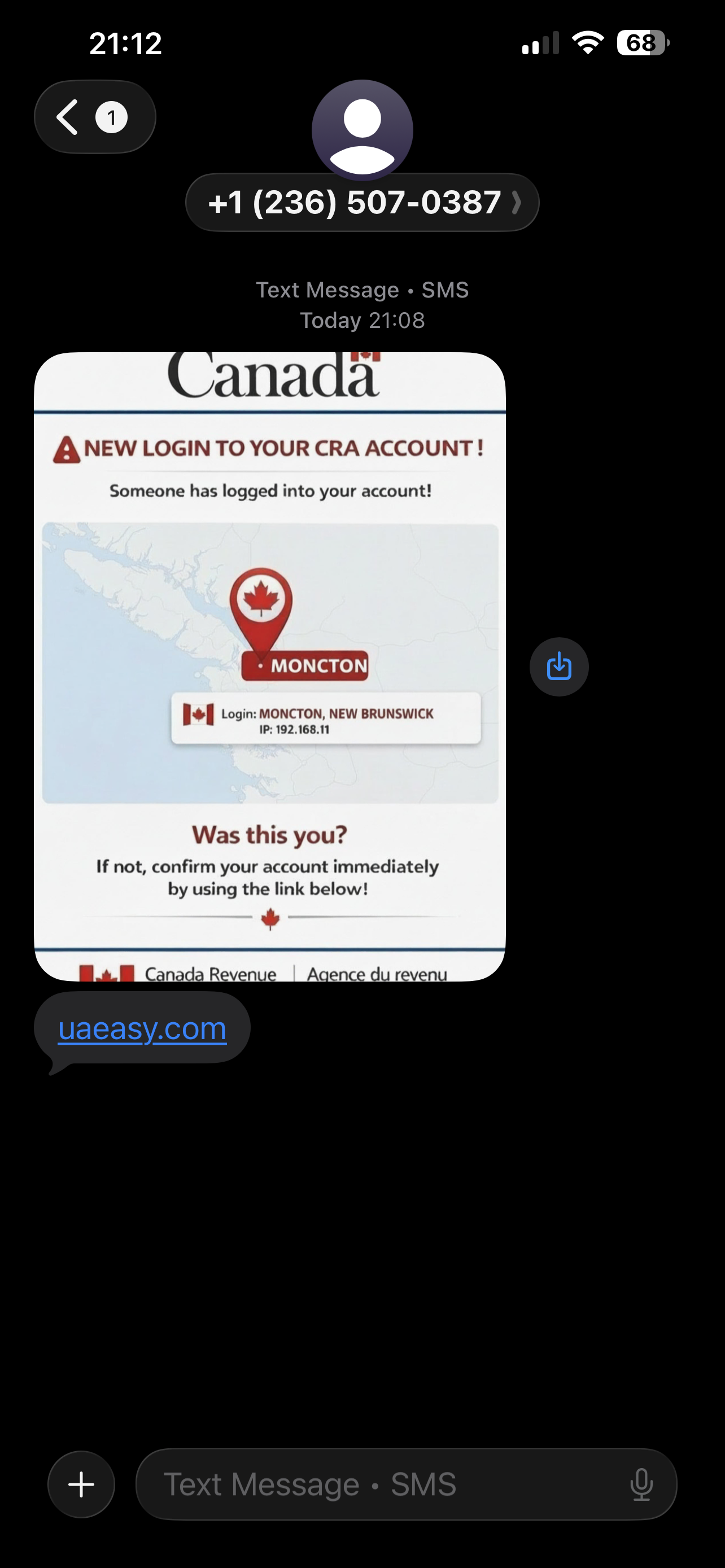Start dictation with the microphone icon

click(641, 1484)
